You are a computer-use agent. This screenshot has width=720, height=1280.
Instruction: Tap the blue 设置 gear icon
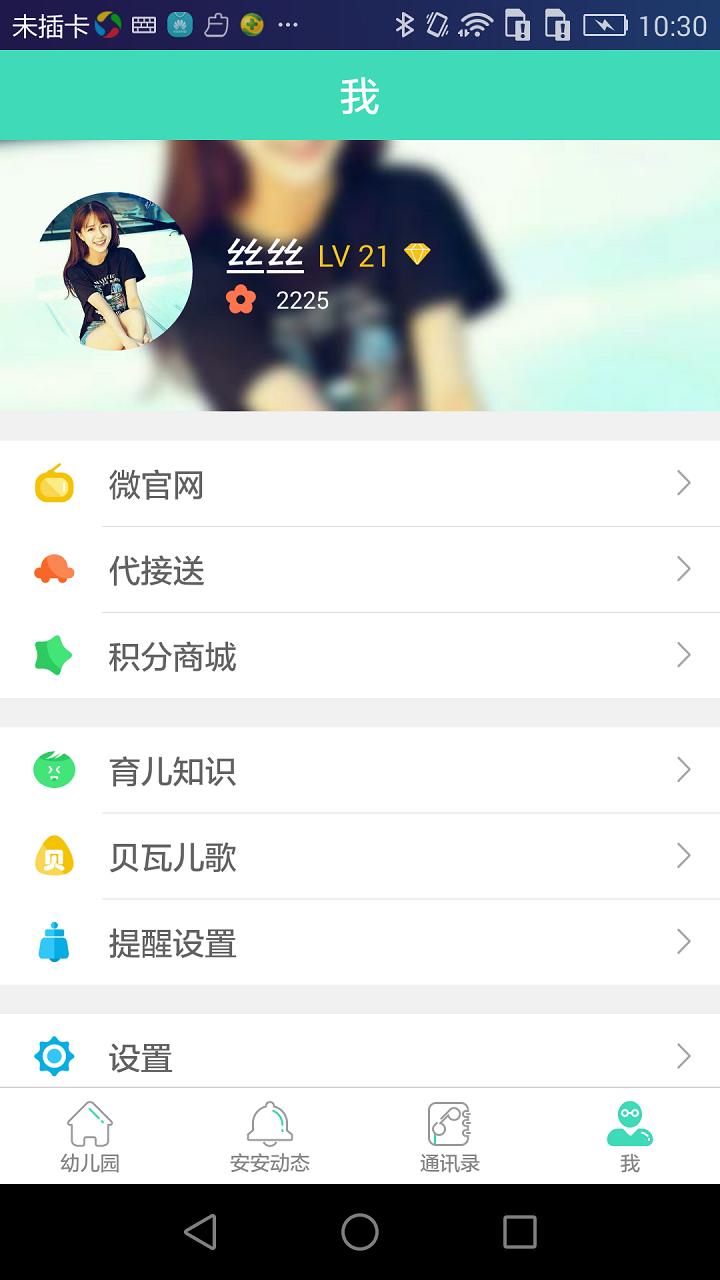coord(54,1056)
